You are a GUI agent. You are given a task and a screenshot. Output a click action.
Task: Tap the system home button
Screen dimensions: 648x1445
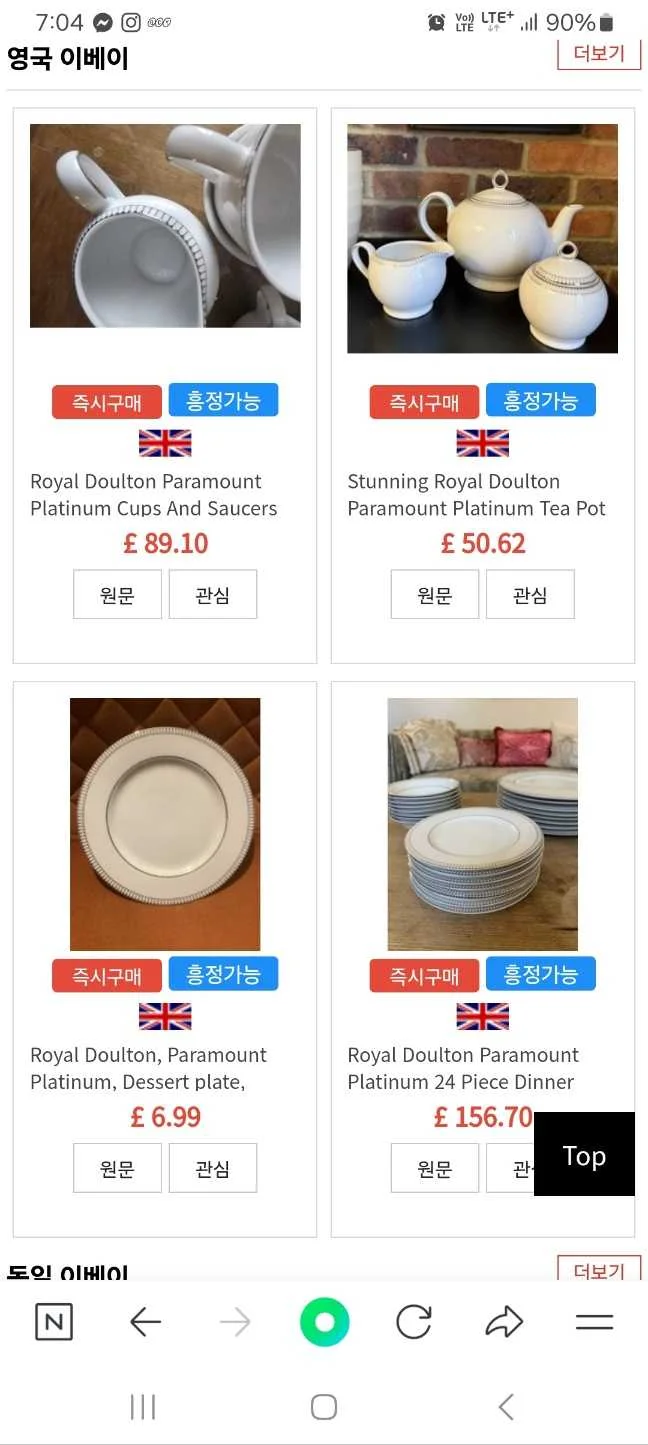click(x=324, y=1407)
